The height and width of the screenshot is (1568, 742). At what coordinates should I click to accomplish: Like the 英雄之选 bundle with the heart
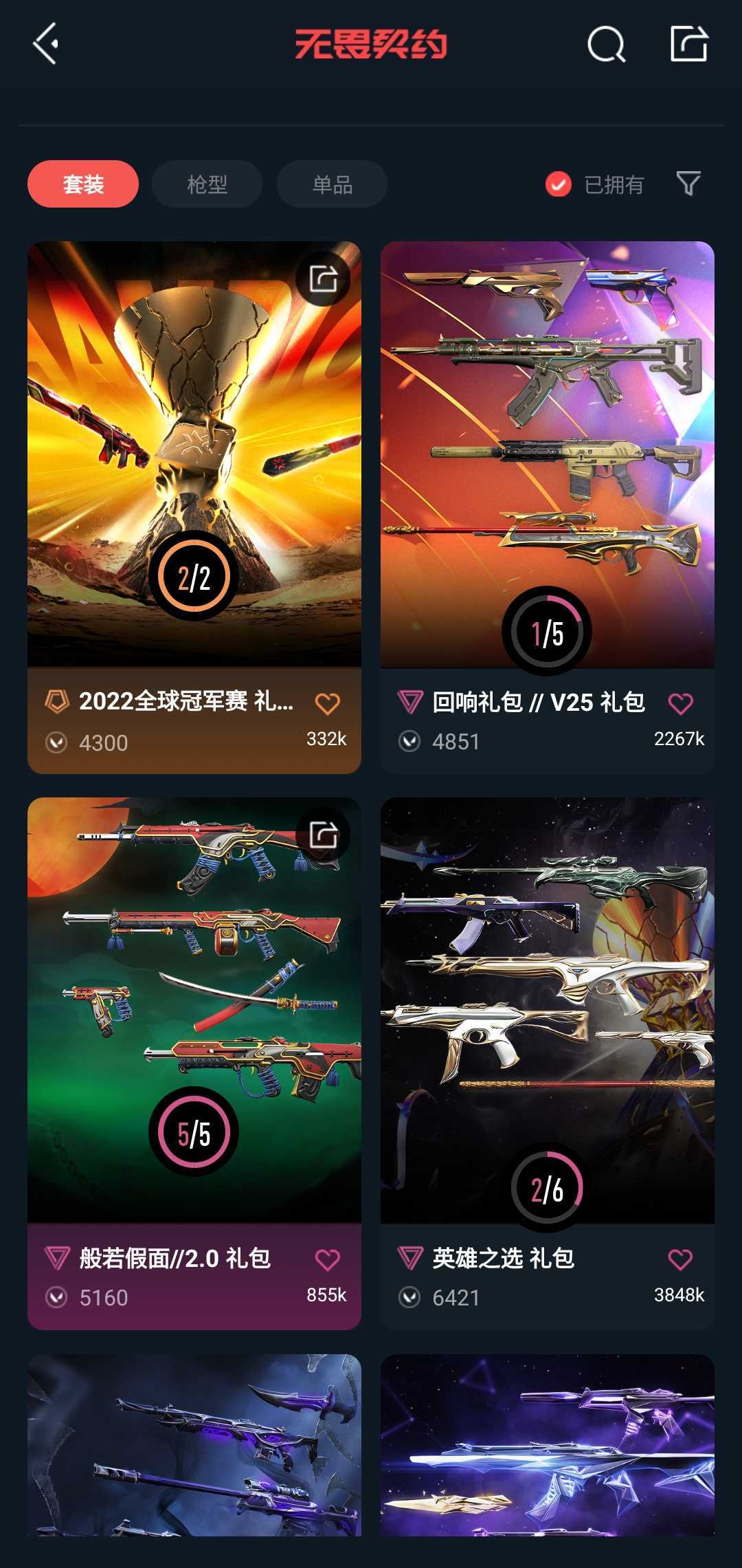tap(680, 1259)
